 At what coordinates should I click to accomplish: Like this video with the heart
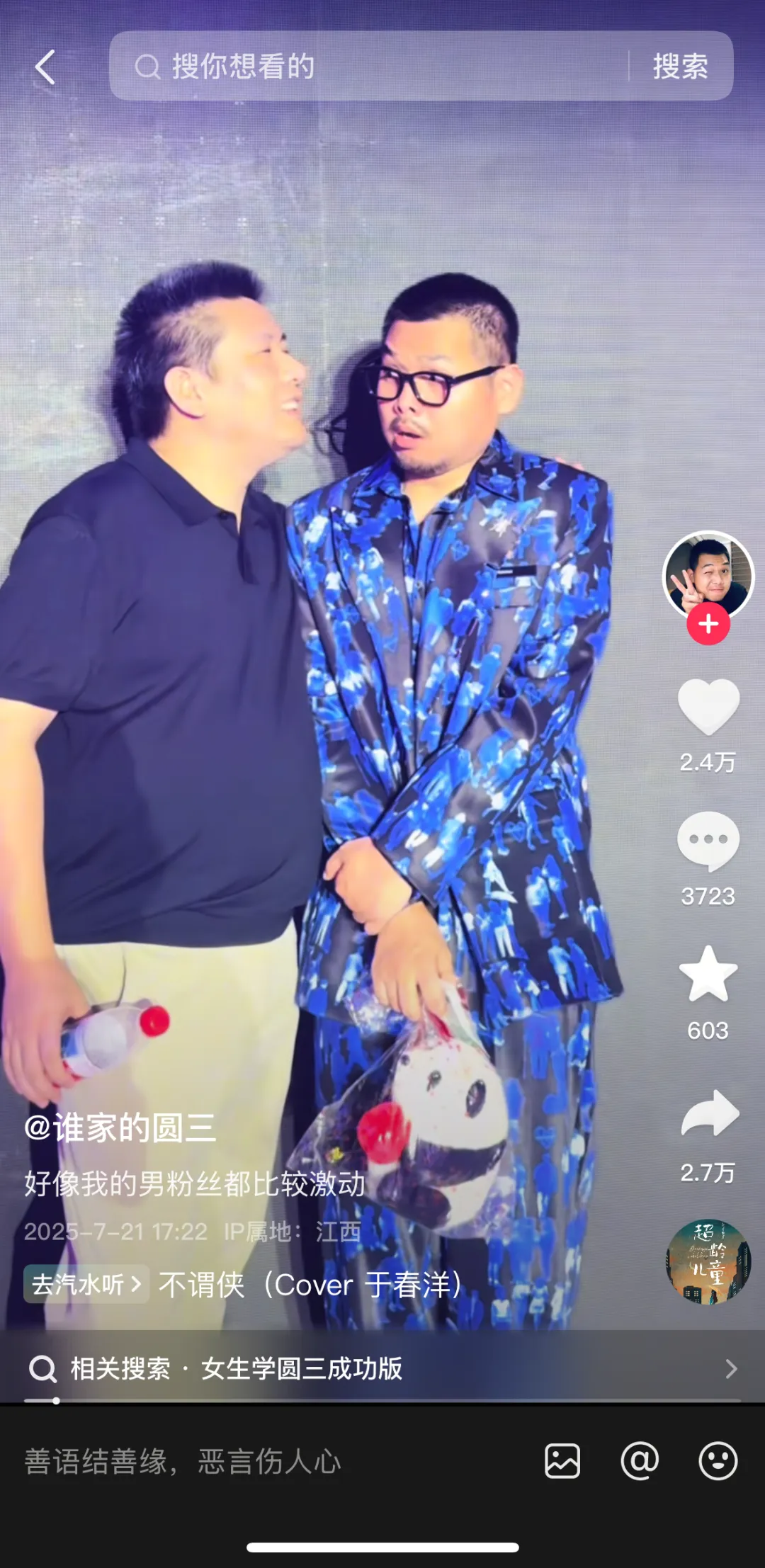[708, 708]
